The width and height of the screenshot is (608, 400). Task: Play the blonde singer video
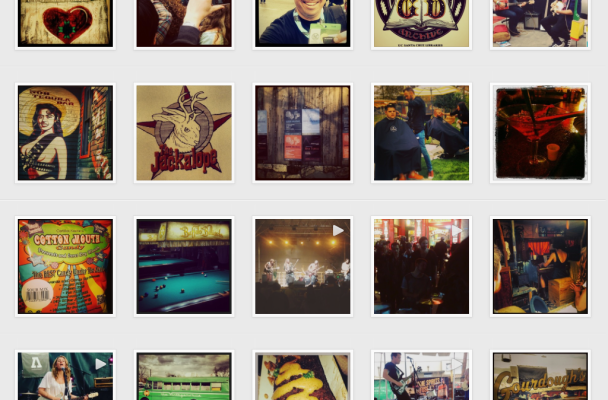click(65, 377)
